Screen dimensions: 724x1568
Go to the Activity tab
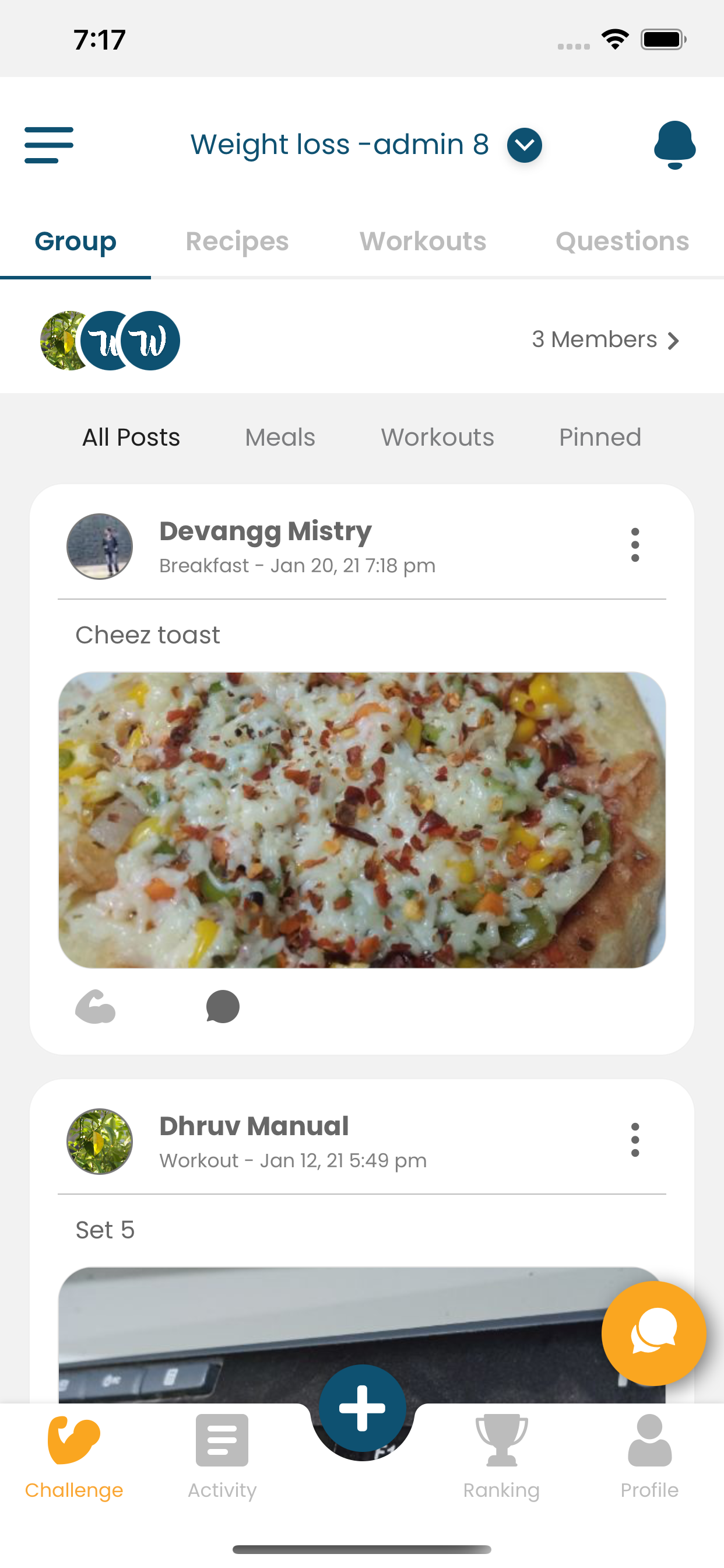coord(222,1456)
